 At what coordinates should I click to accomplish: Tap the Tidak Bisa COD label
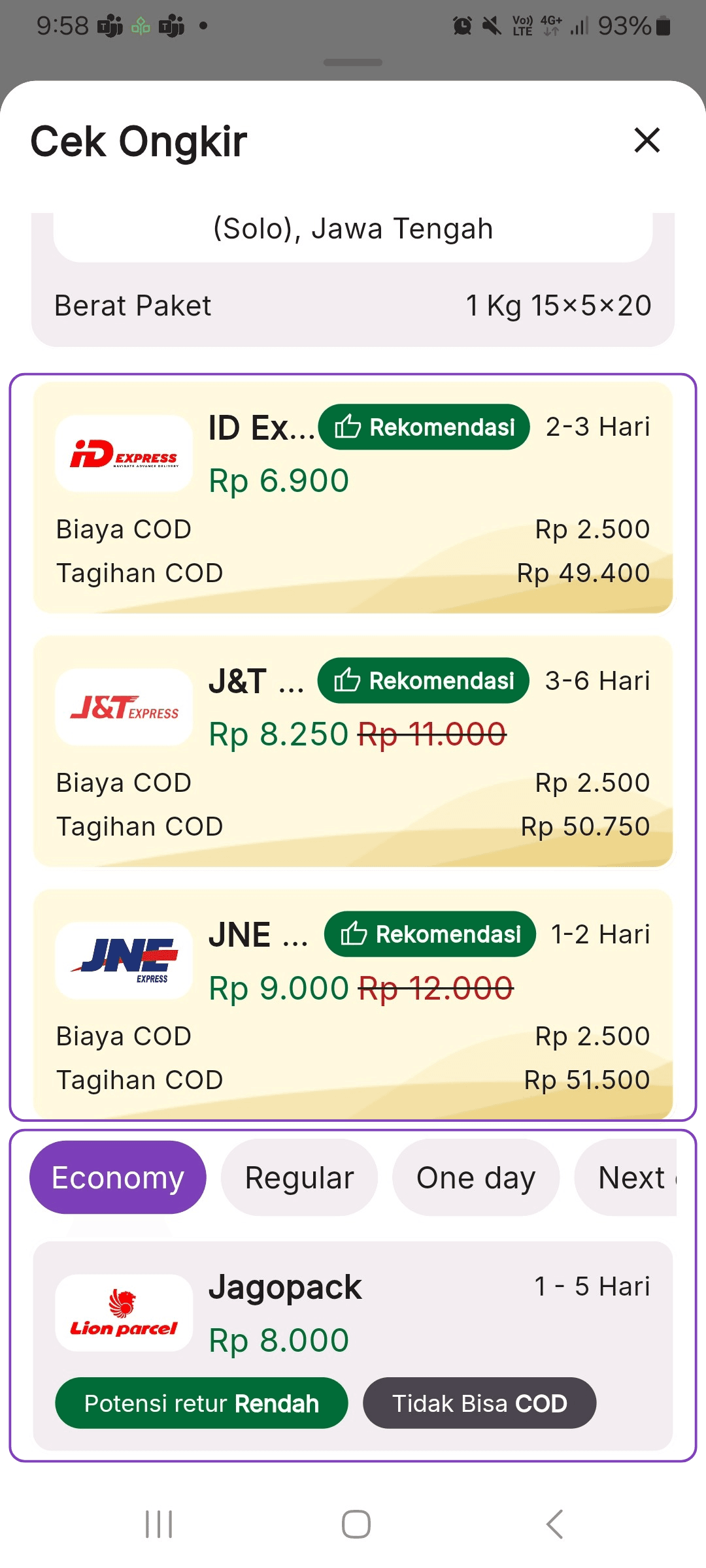480,1402
